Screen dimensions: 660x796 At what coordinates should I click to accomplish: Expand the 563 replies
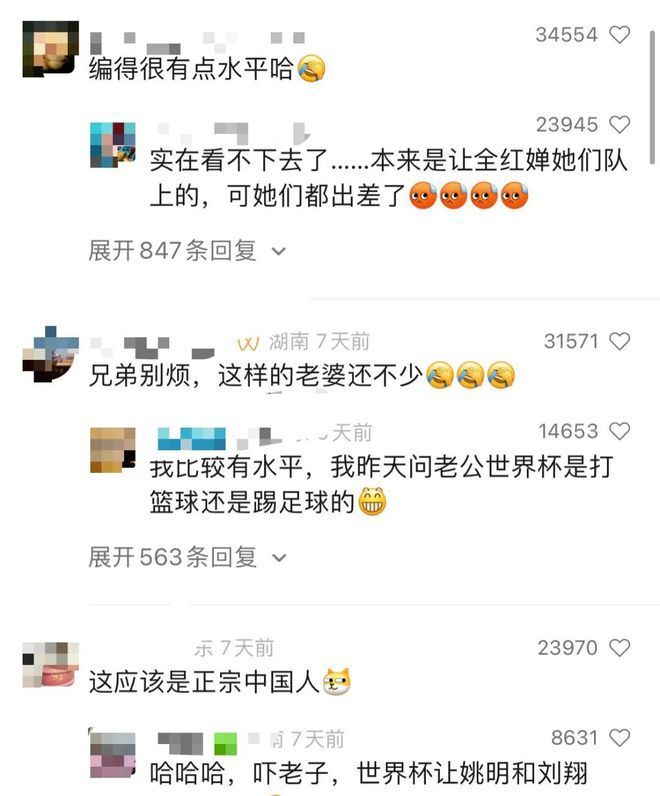click(187, 556)
